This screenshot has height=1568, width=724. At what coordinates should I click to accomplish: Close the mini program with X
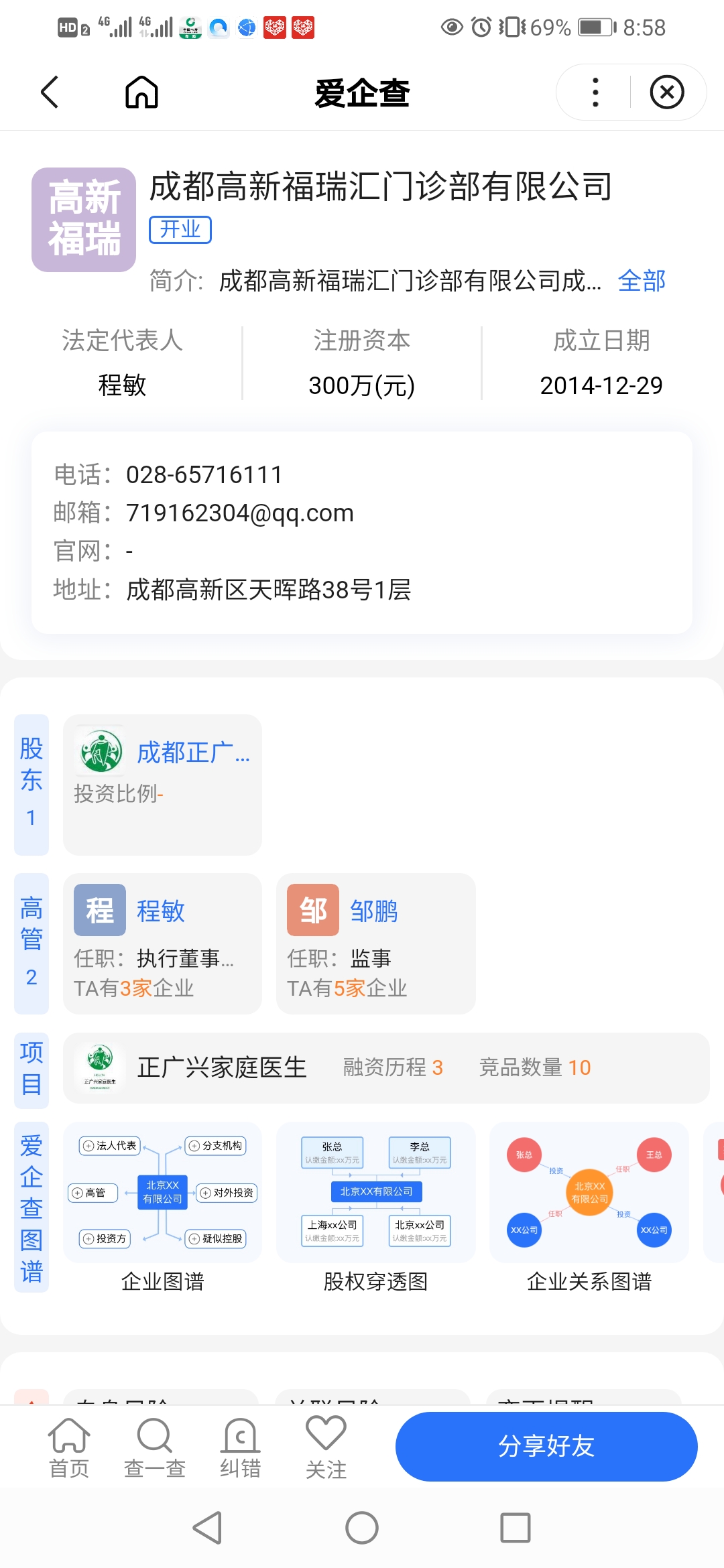[667, 92]
